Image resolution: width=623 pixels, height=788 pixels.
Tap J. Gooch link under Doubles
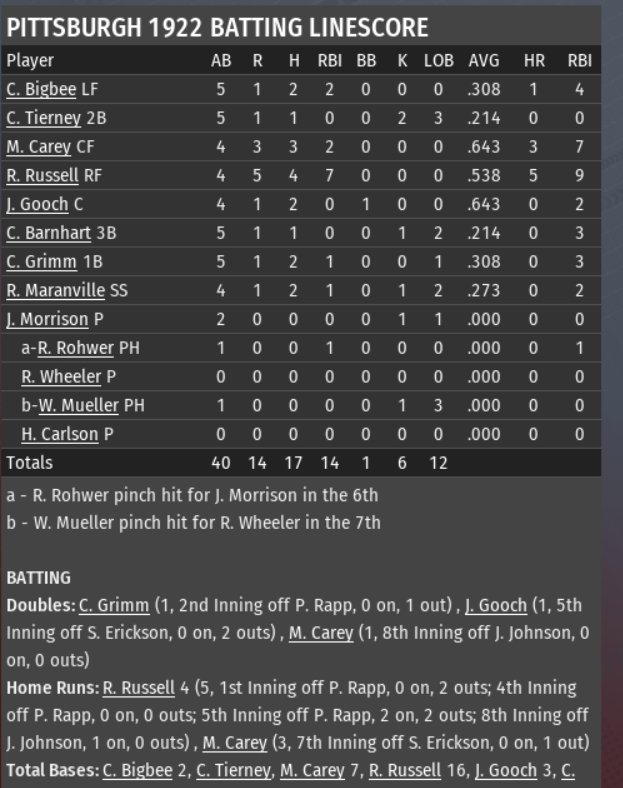[x=496, y=605]
